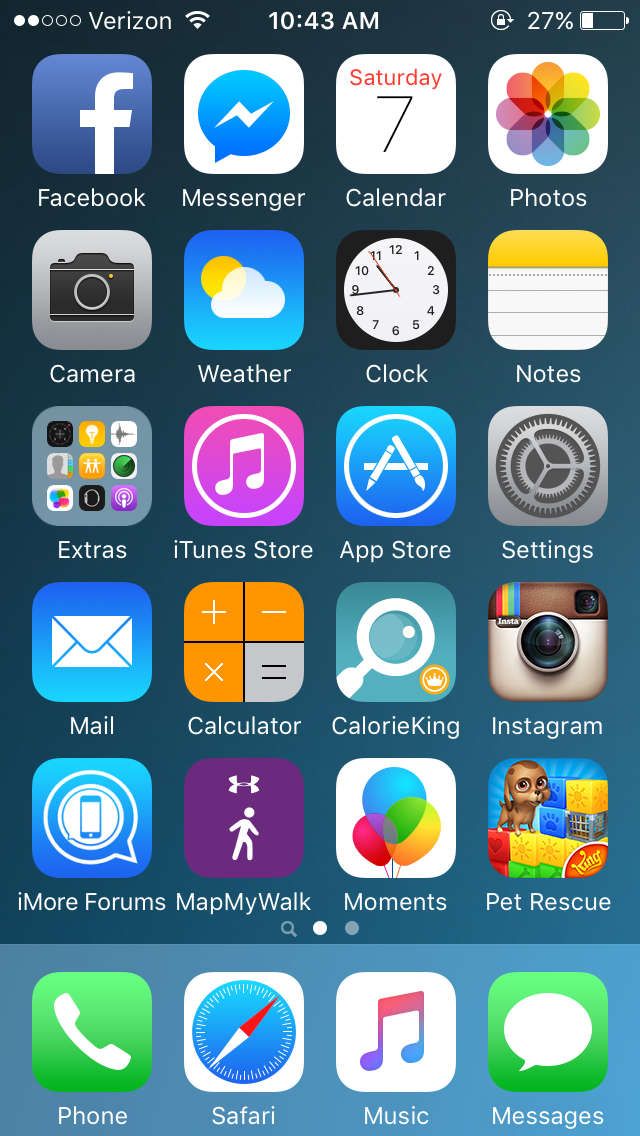Open the Calendar app
Viewport: 640px width, 1136px height.
pos(396,114)
